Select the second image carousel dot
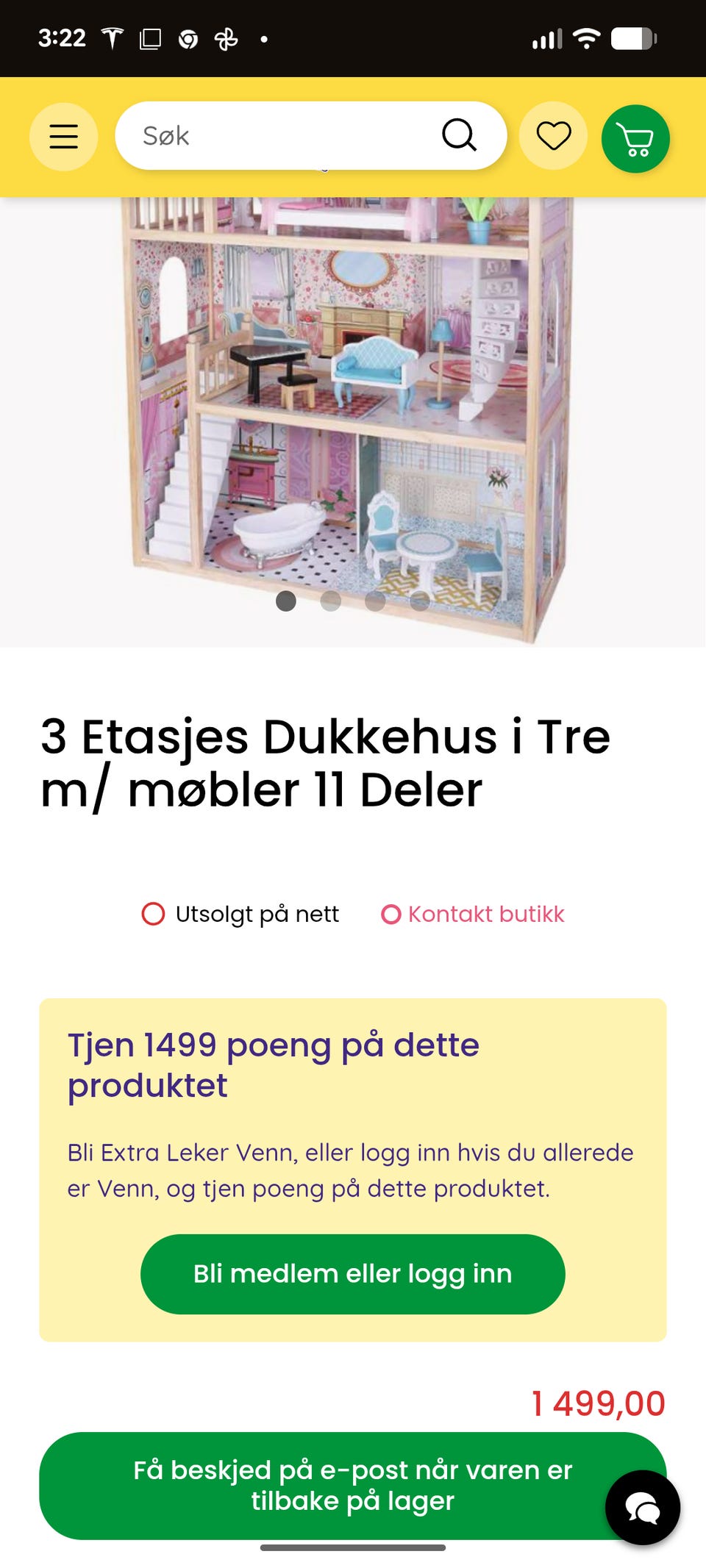706x1568 pixels. click(x=329, y=601)
